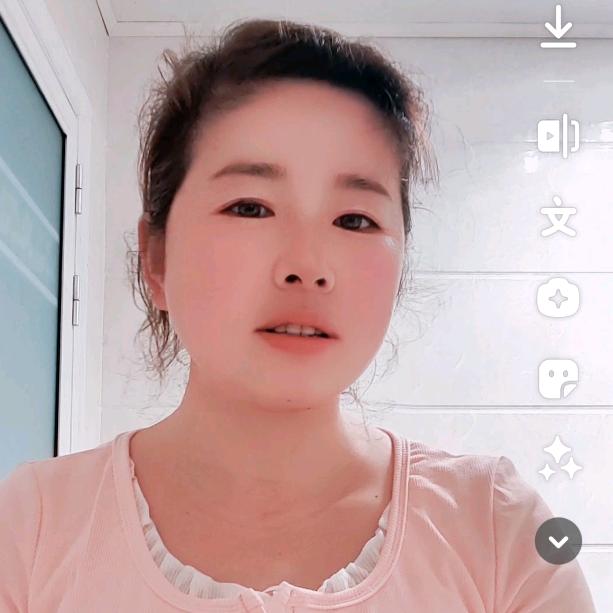Download the video with the save icon
The width and height of the screenshot is (613, 613).
(x=558, y=27)
